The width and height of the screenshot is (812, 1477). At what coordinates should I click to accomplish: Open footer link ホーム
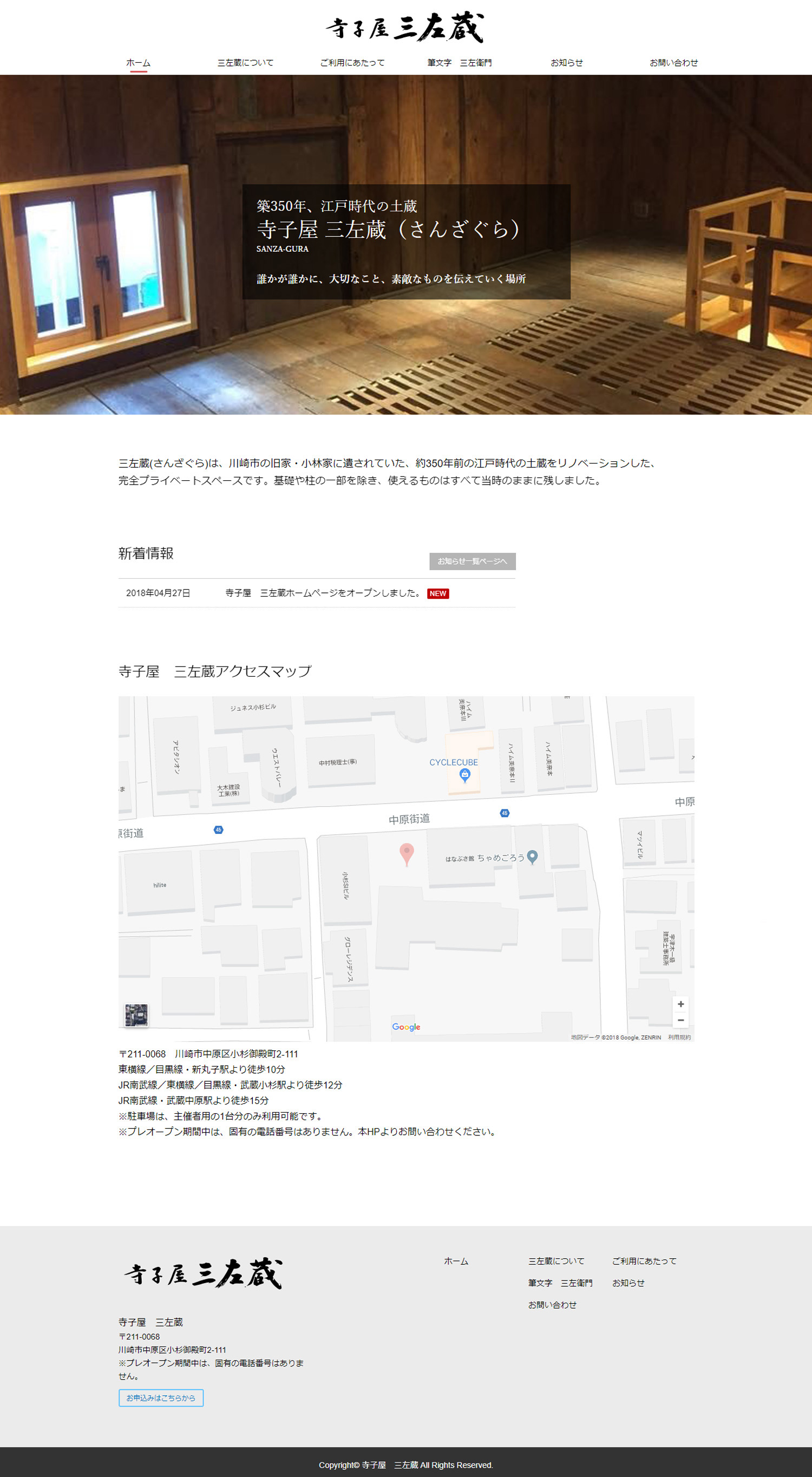pyautogui.click(x=456, y=1261)
